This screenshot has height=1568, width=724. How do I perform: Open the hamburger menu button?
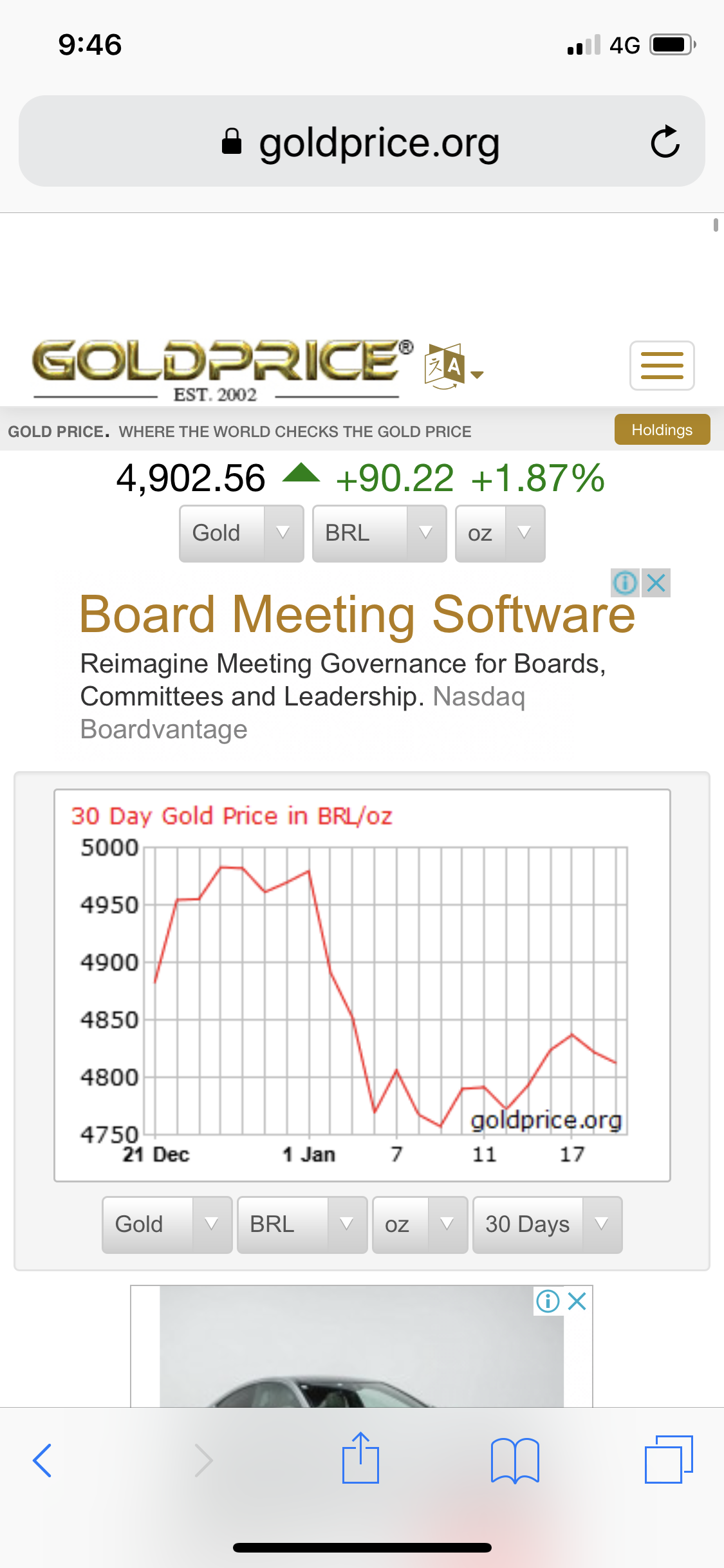662,366
